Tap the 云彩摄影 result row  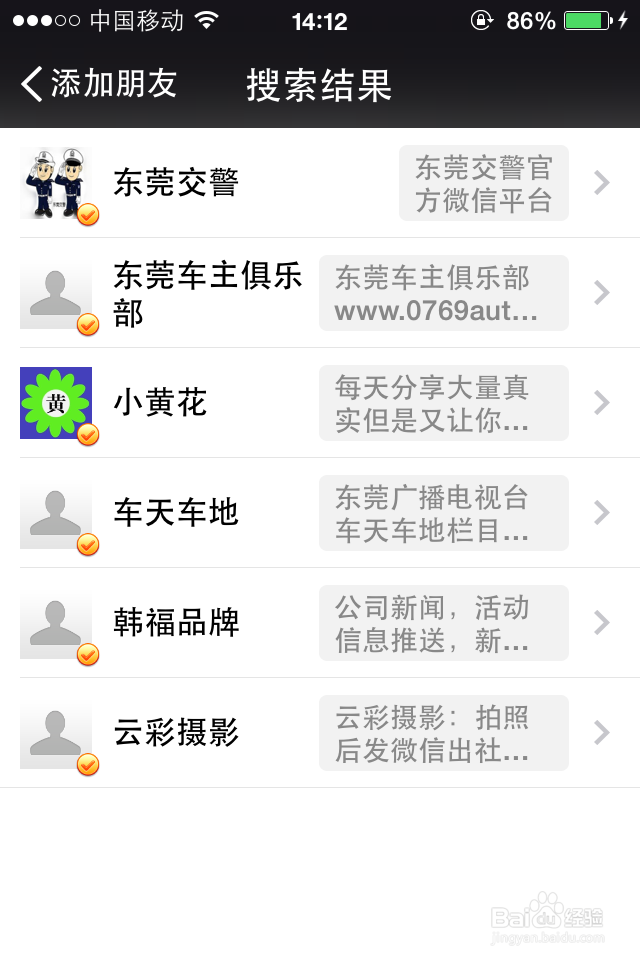click(176, 733)
